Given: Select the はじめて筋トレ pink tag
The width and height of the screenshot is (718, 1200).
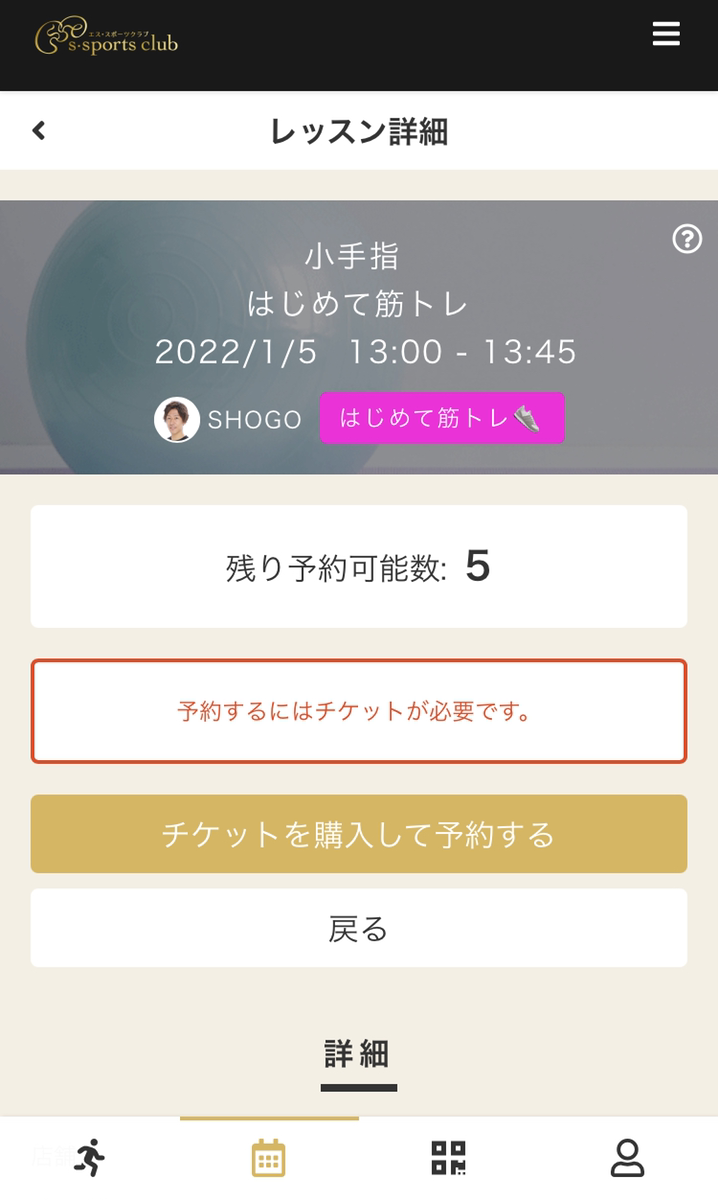Looking at the screenshot, I should pos(441,418).
